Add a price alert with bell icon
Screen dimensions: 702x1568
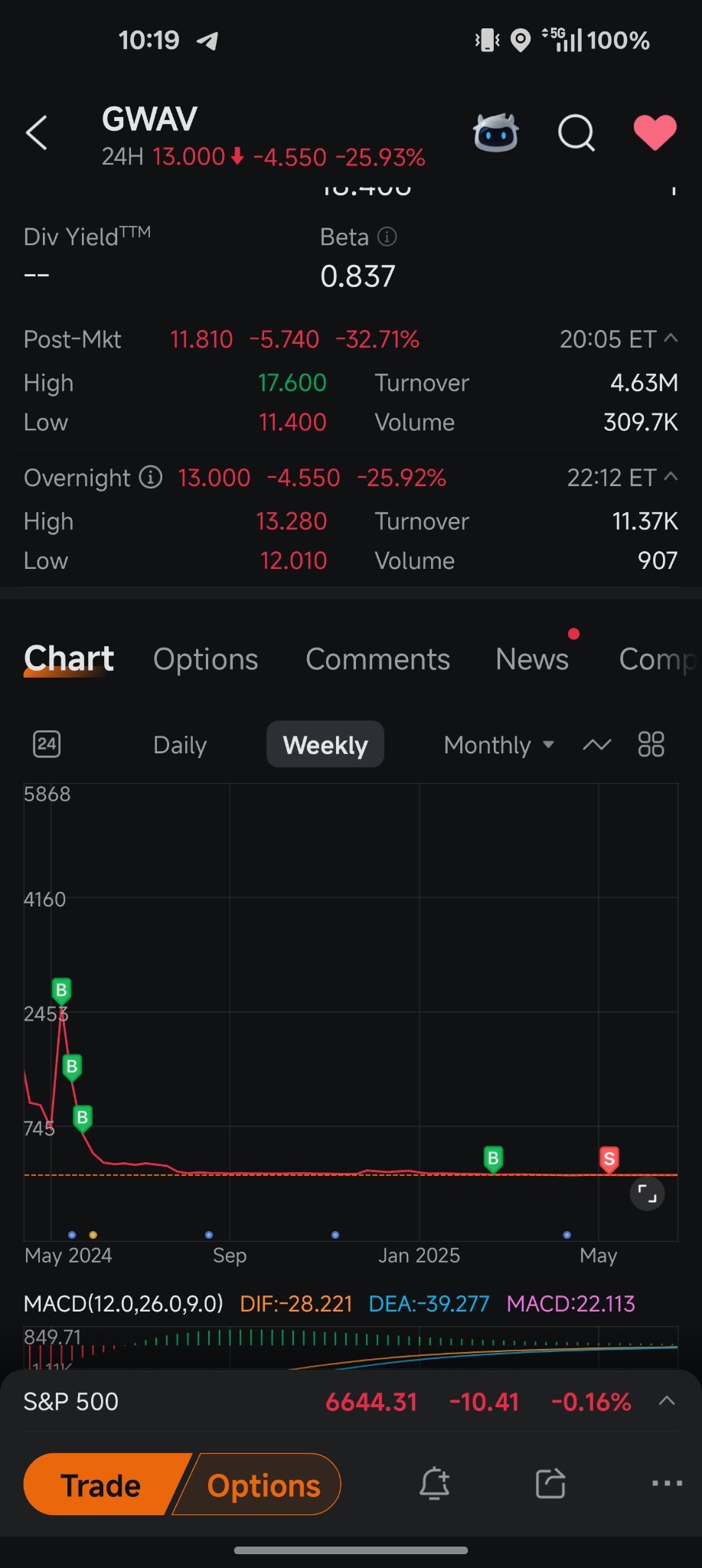click(x=434, y=1483)
